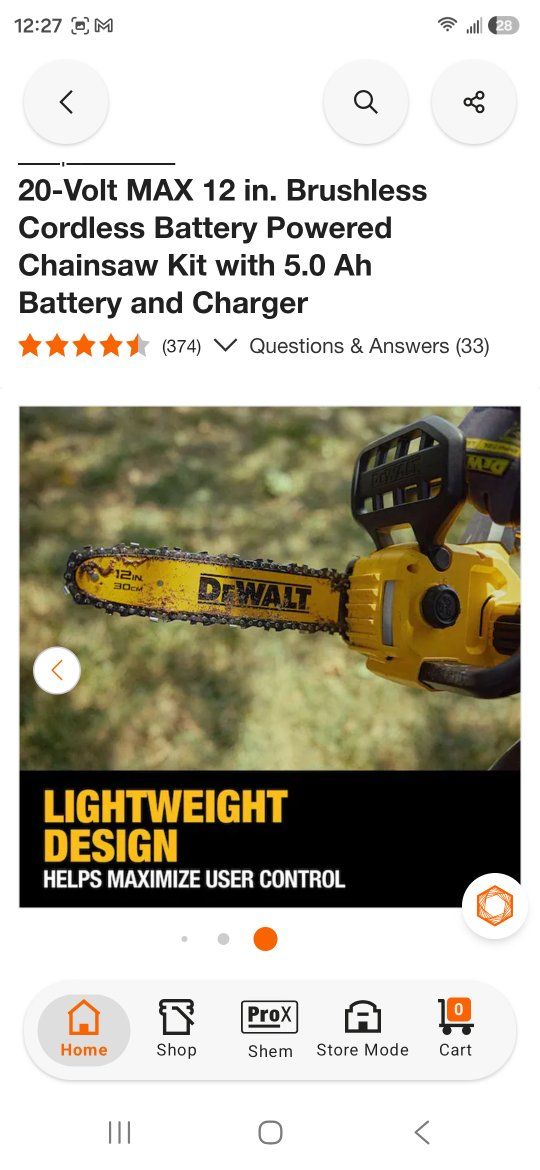Open the Cart
Viewport: 540px width, 1170px height.
(x=456, y=1030)
